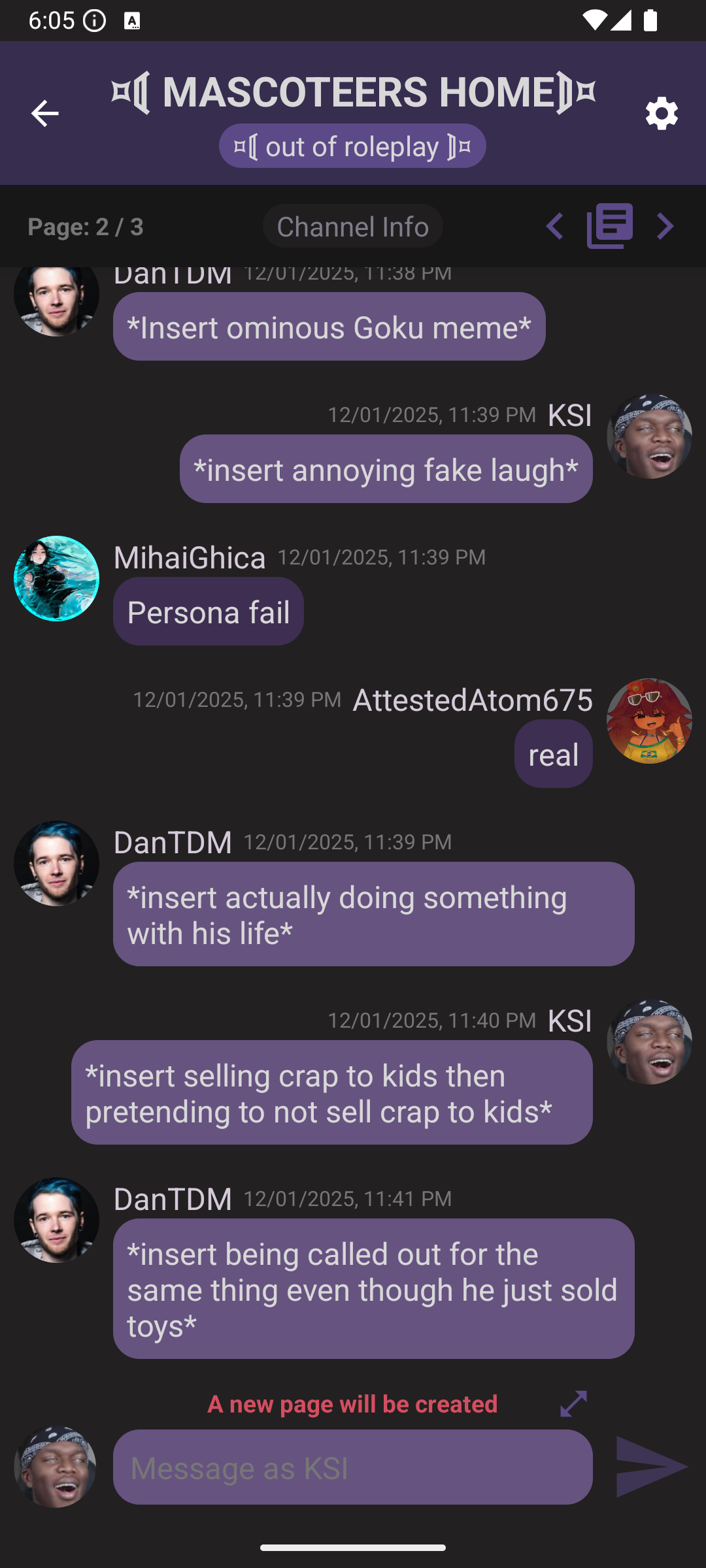
Task: Select the Persona fail message bubble
Action: point(208,612)
